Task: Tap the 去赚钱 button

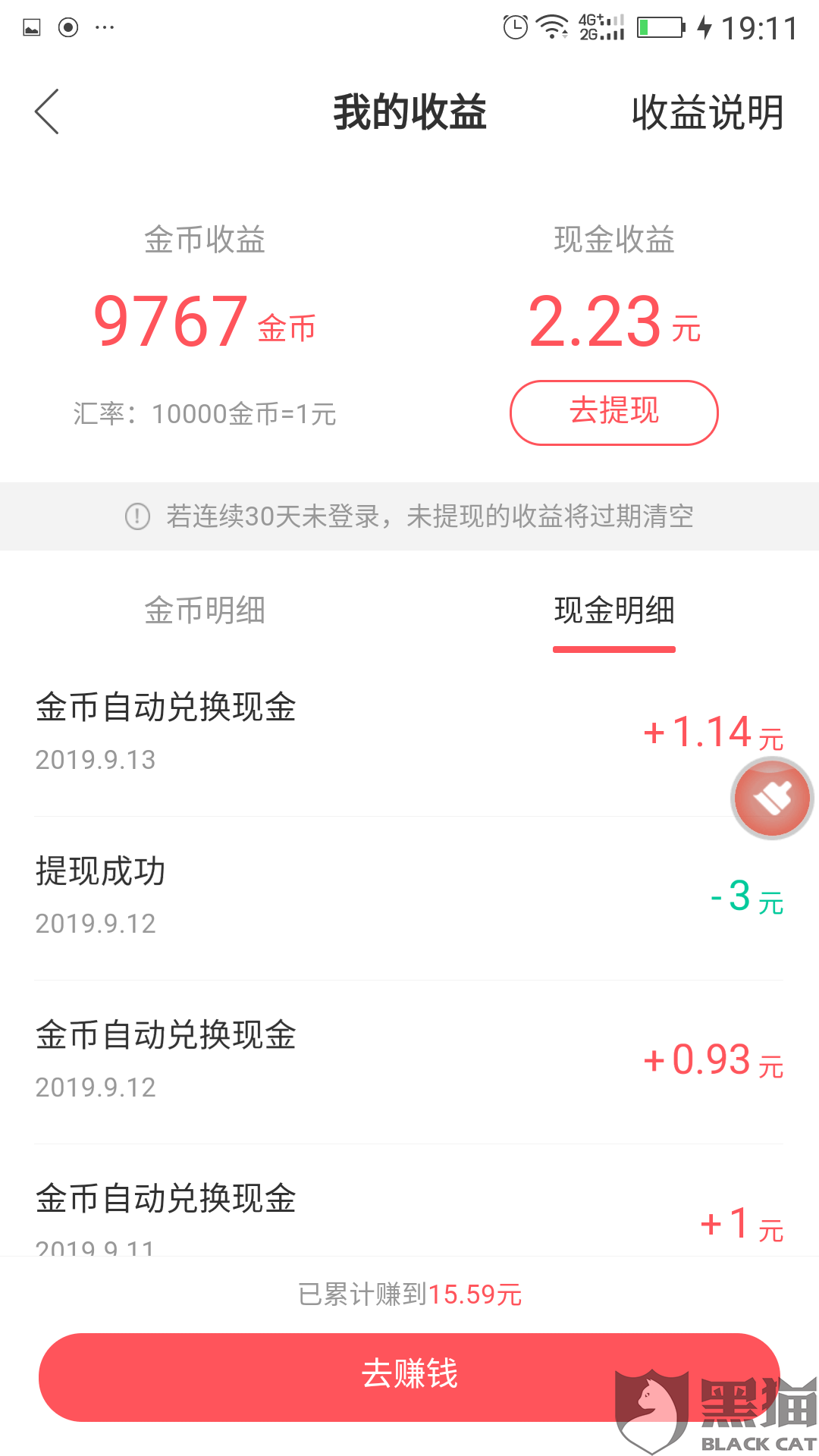Action: click(409, 1376)
